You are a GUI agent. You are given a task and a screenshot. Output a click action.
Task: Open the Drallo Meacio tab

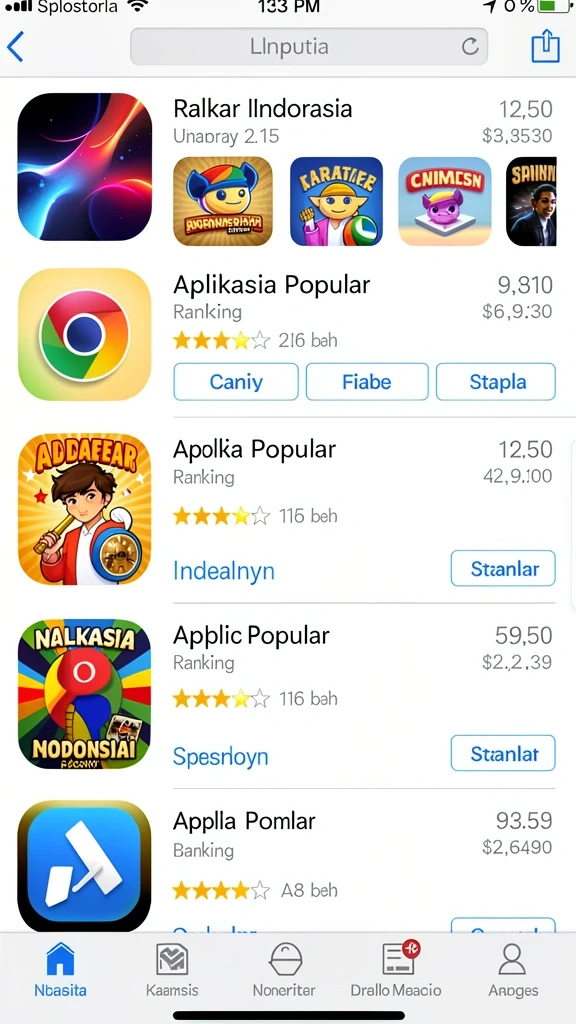(x=396, y=970)
